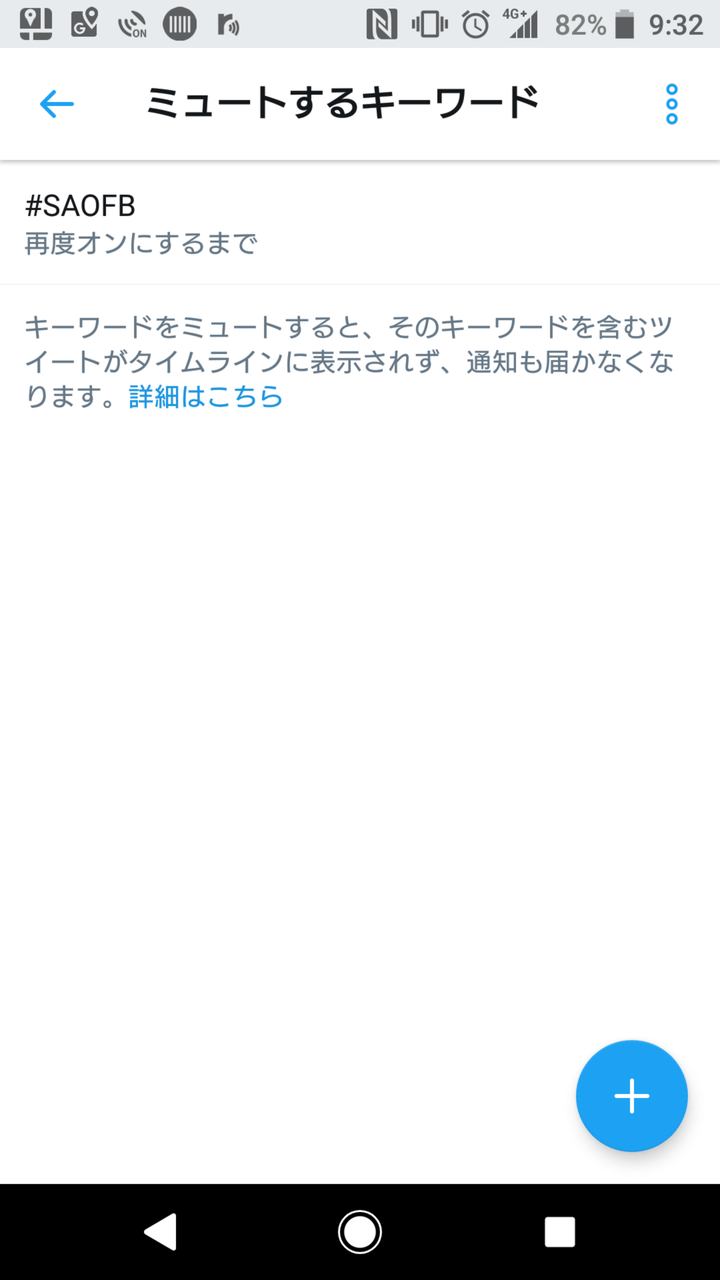This screenshot has width=720, height=1280.
Task: Tap the system back button
Action: [x=160, y=1232]
